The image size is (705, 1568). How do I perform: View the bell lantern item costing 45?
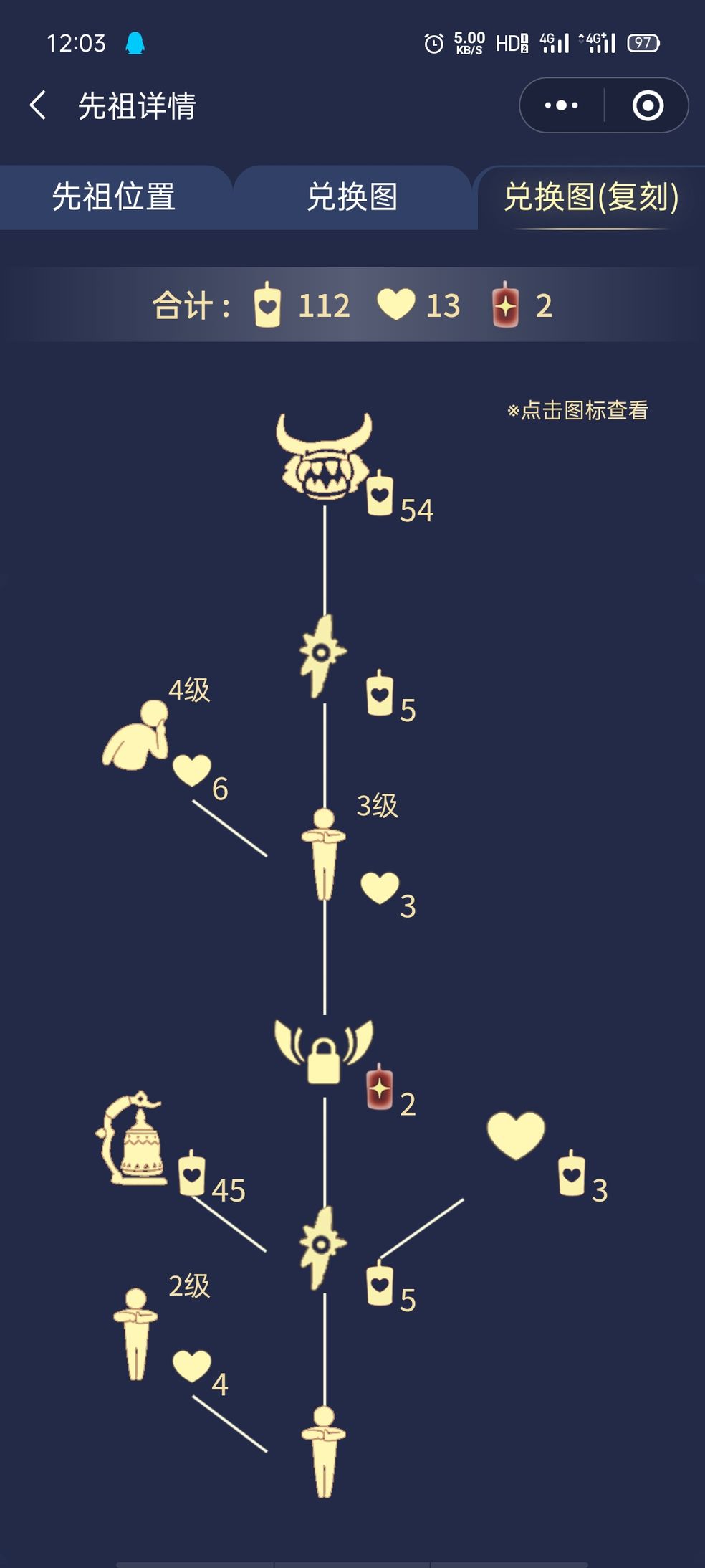[x=133, y=1139]
